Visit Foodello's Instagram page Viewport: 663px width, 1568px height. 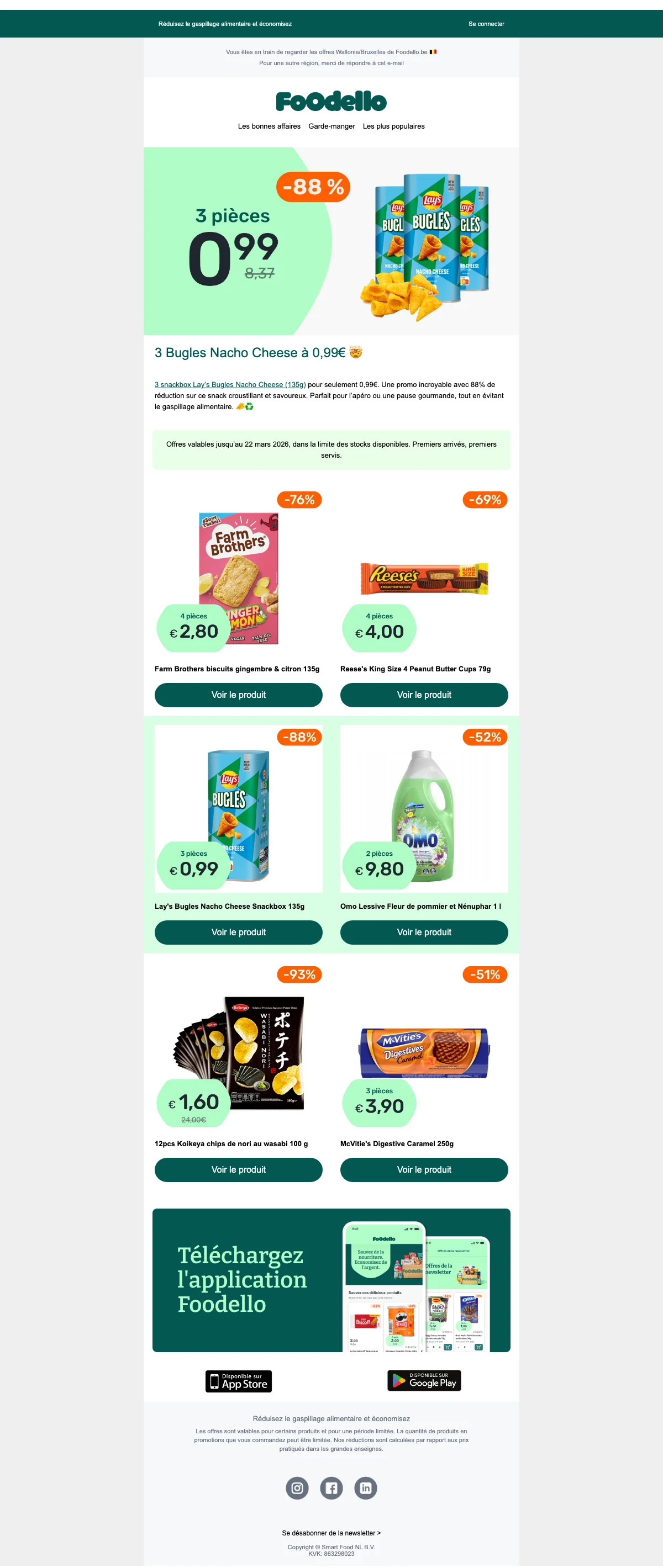pos(297,1488)
